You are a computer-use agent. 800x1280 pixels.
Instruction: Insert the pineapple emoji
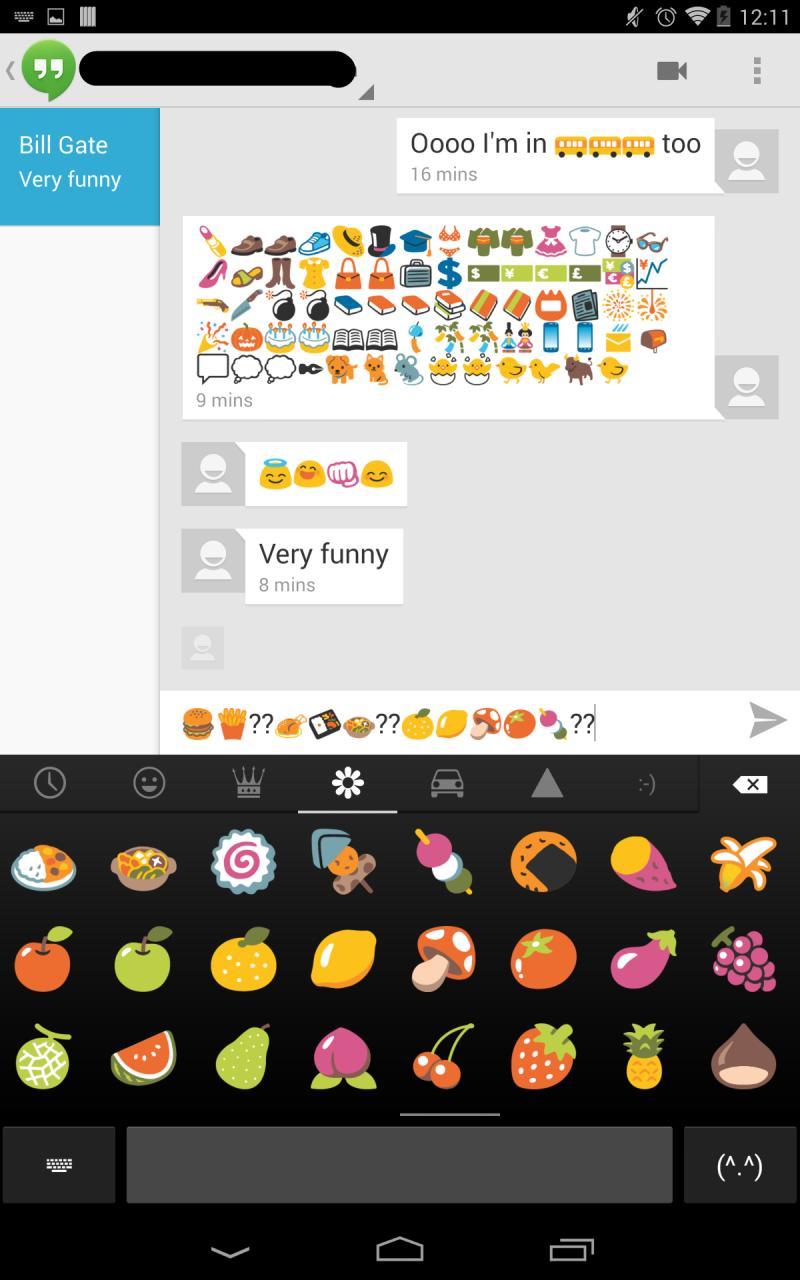tap(643, 1058)
